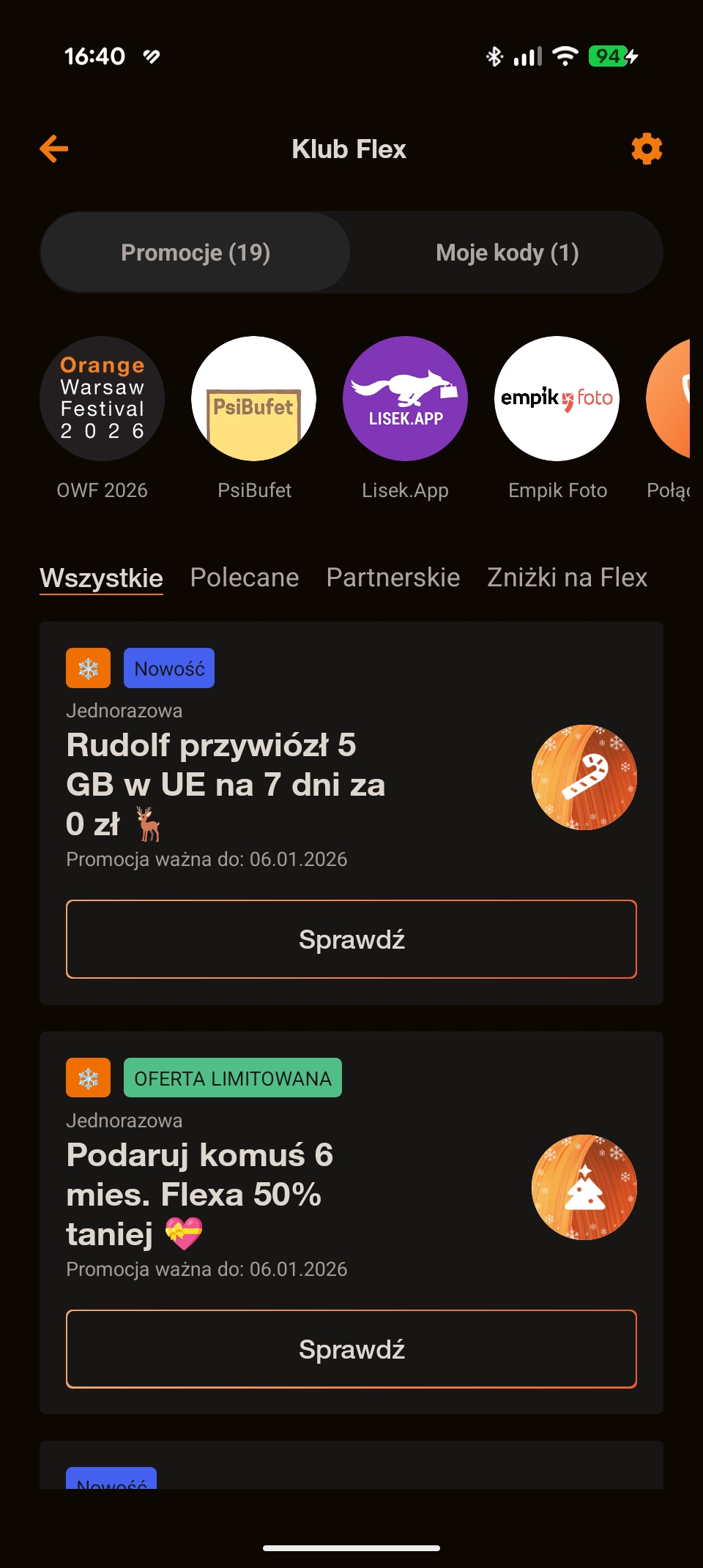703x1568 pixels.
Task: Switch to Moje kody (1) tab
Action: coord(507,253)
